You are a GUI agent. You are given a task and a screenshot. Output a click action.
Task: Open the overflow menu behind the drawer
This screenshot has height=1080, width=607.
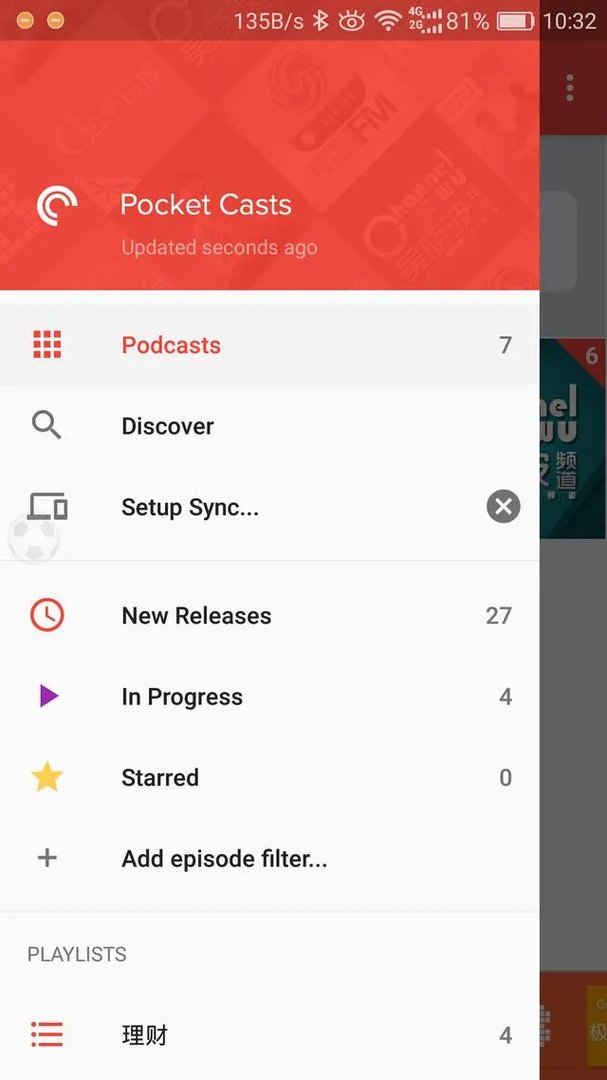pyautogui.click(x=570, y=88)
